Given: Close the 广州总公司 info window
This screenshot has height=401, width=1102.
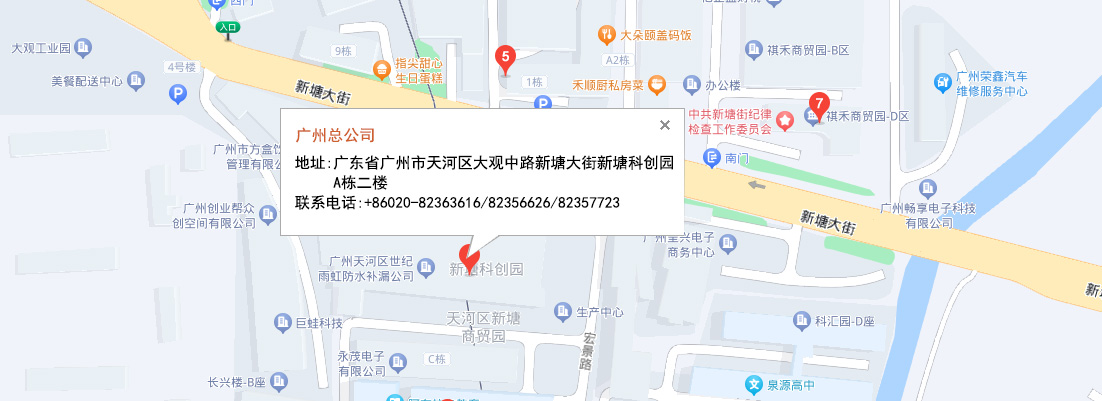Looking at the screenshot, I should (x=664, y=125).
